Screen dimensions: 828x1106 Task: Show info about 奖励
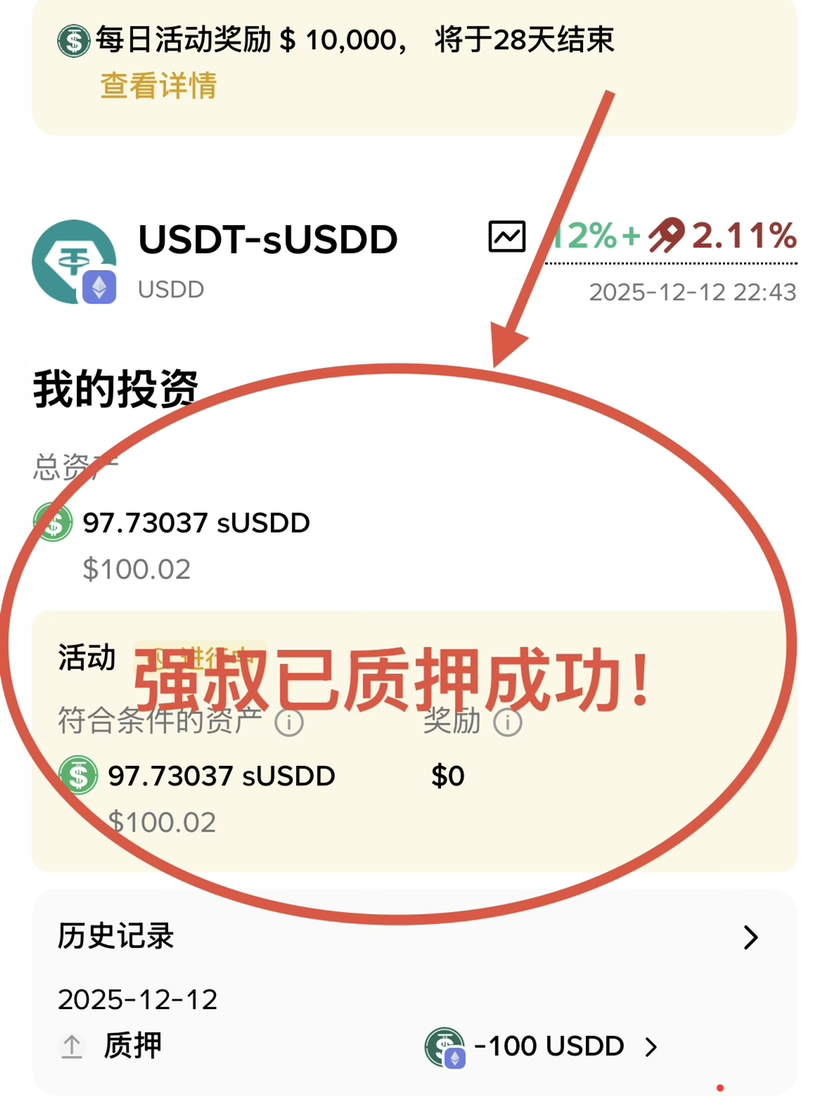(508, 722)
